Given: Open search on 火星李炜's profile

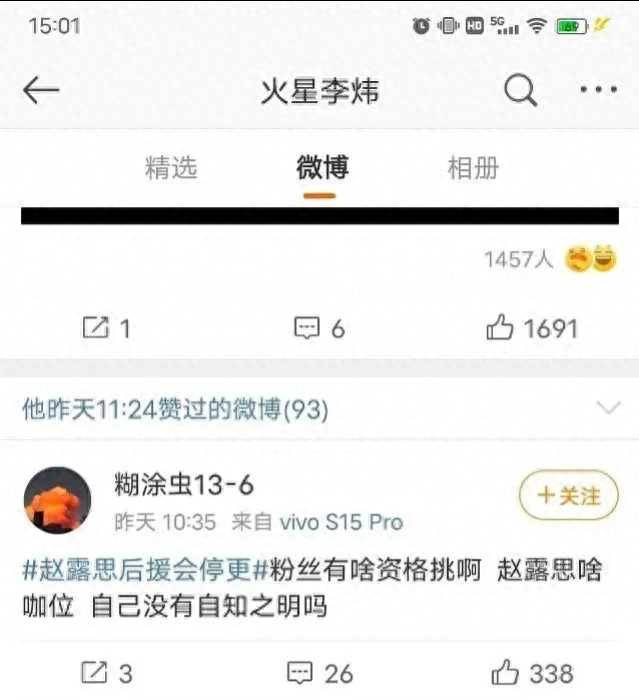Looking at the screenshot, I should click(520, 92).
